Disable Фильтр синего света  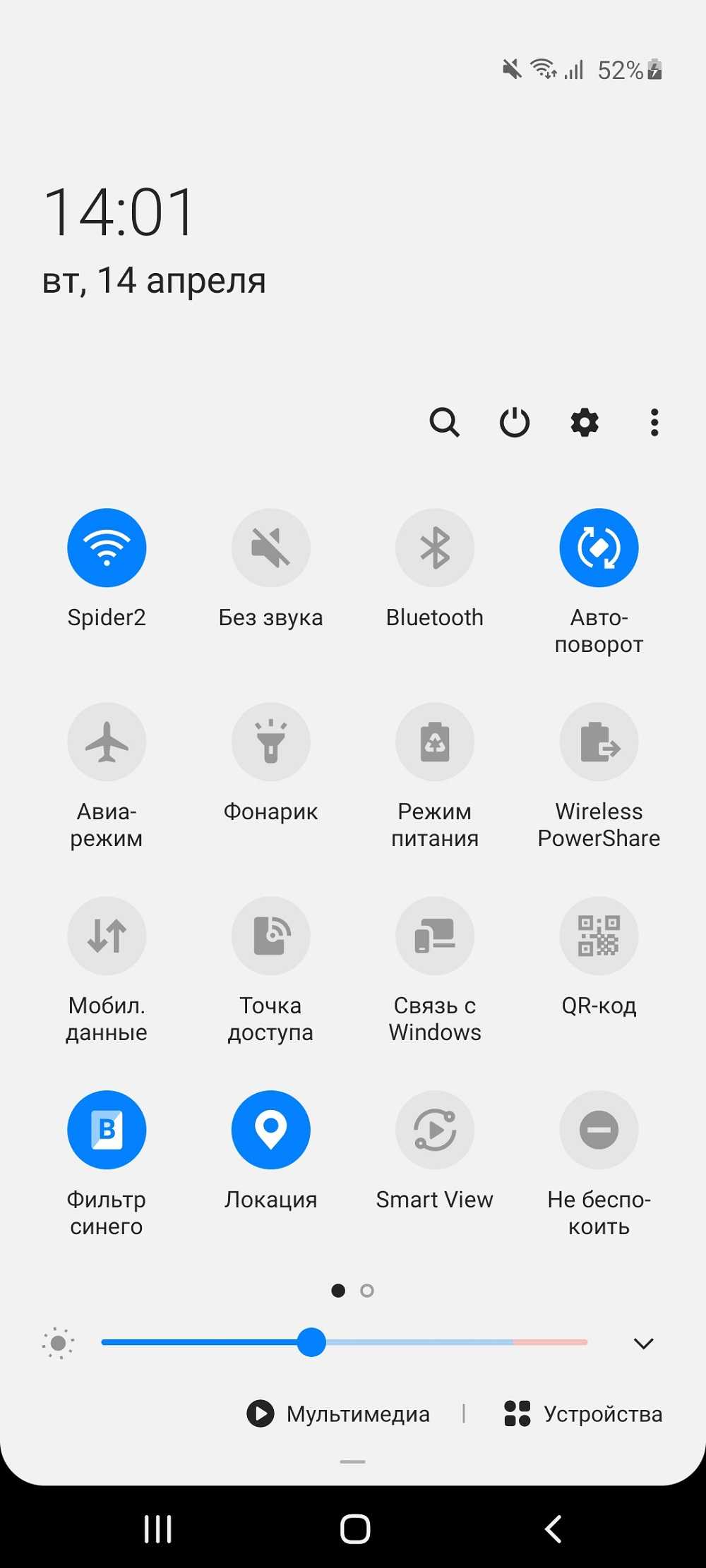[107, 1130]
